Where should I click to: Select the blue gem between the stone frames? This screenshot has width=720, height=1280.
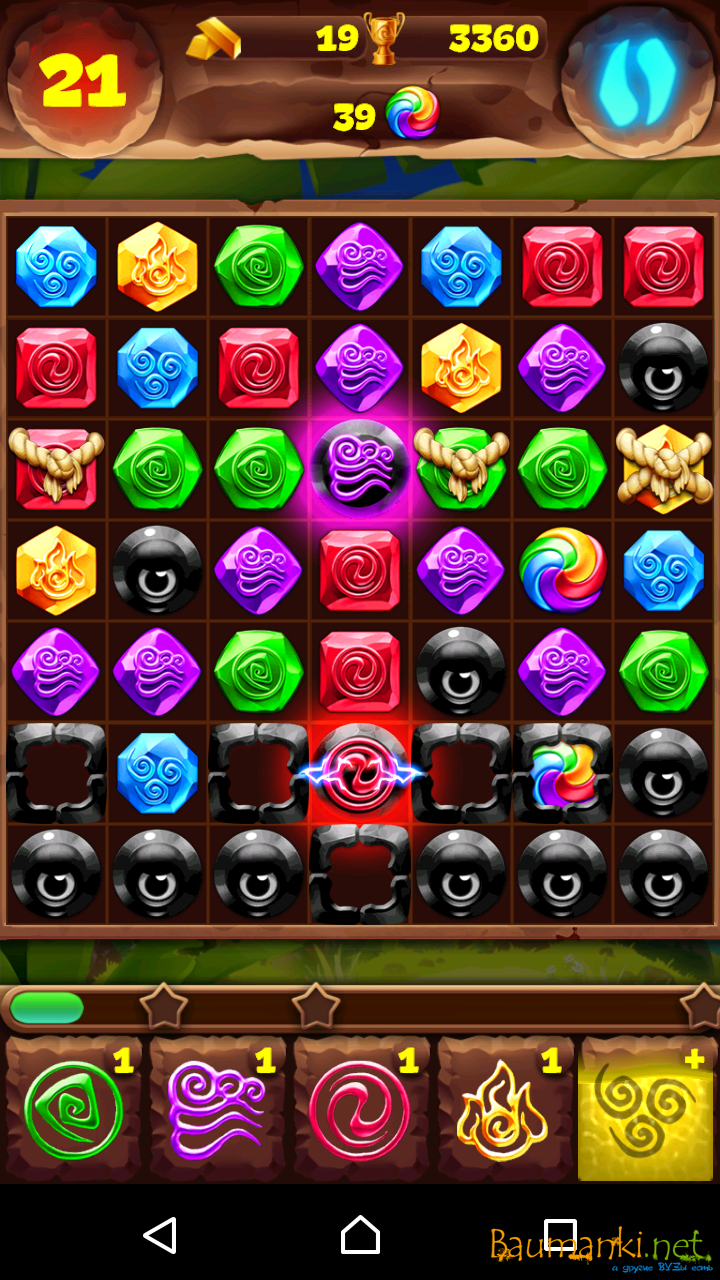point(157,773)
